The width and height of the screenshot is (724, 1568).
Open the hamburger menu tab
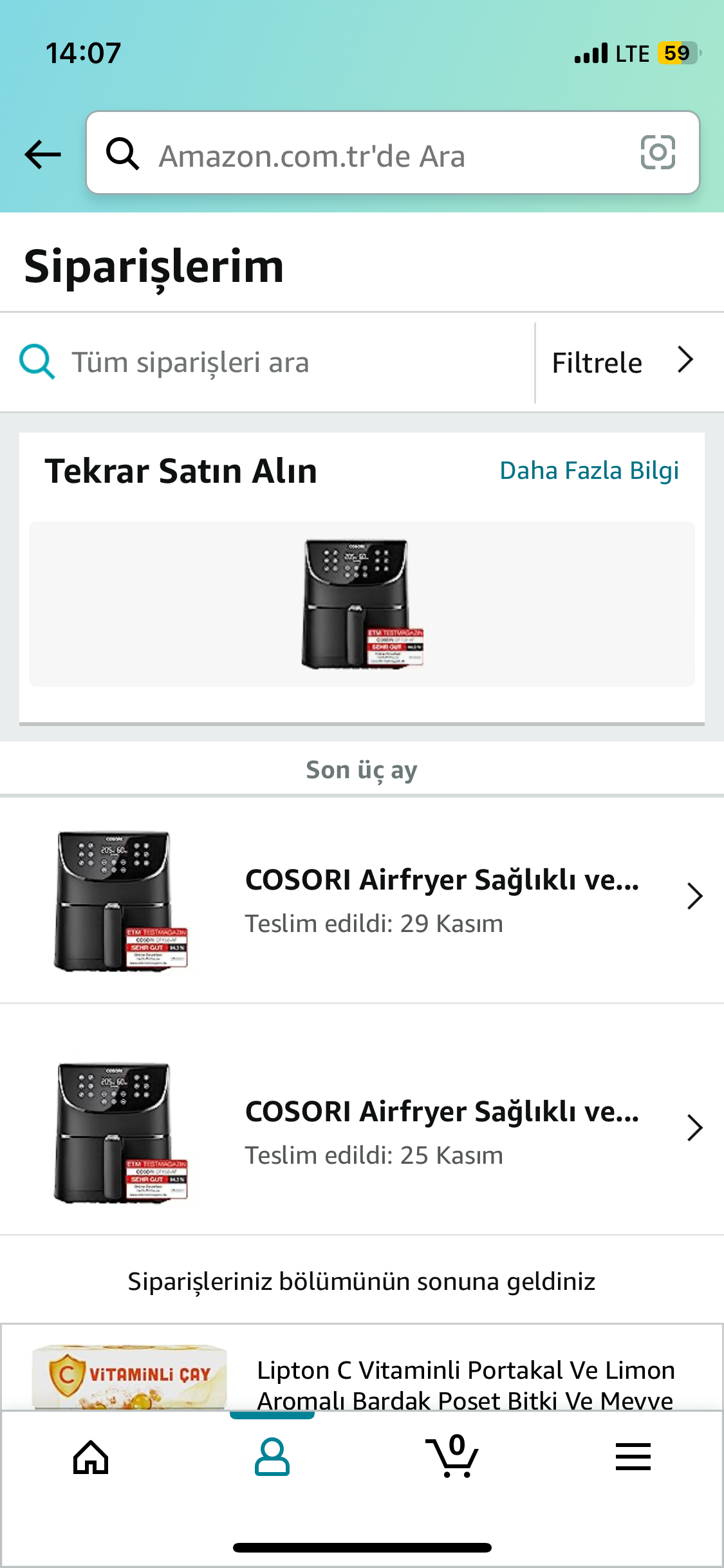tap(633, 1457)
